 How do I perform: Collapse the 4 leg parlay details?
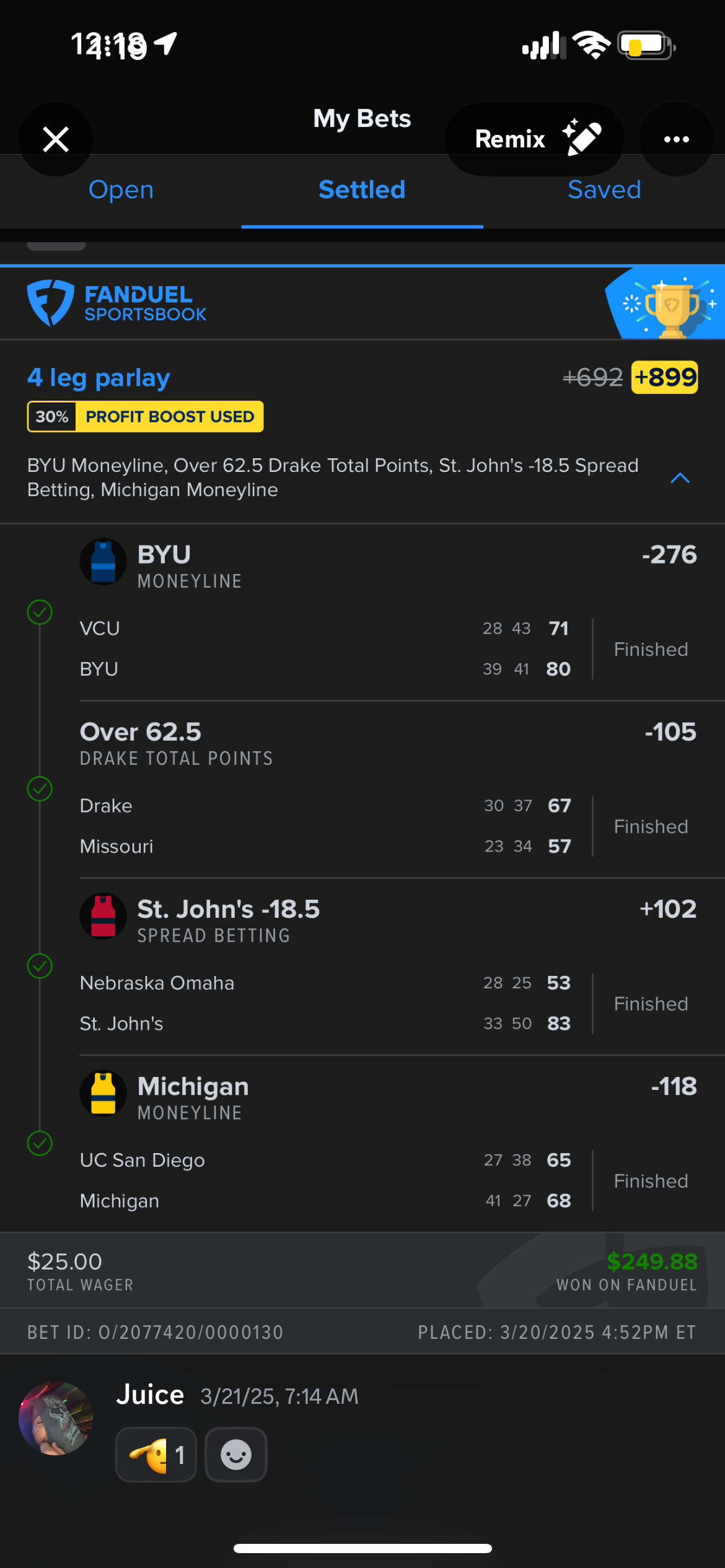tap(680, 478)
